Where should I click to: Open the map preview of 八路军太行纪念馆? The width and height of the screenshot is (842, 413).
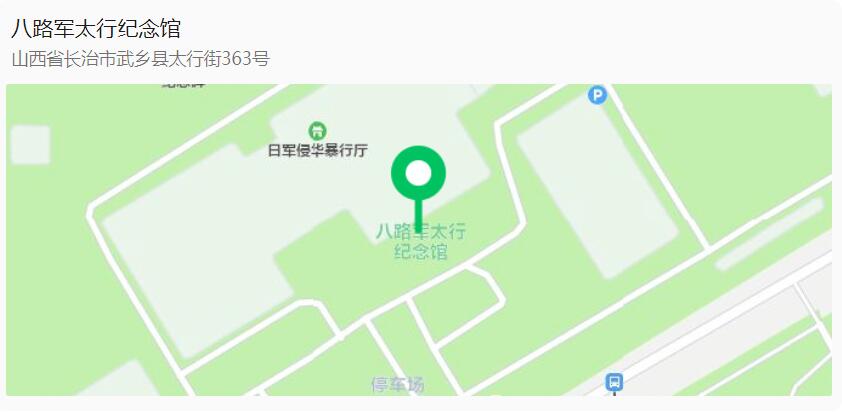pos(418,240)
